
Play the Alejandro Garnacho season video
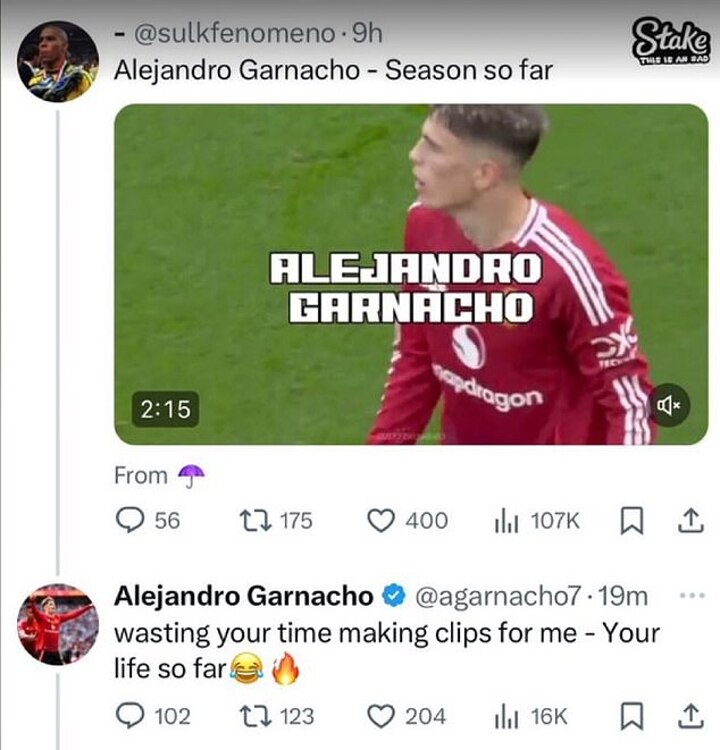point(411,275)
